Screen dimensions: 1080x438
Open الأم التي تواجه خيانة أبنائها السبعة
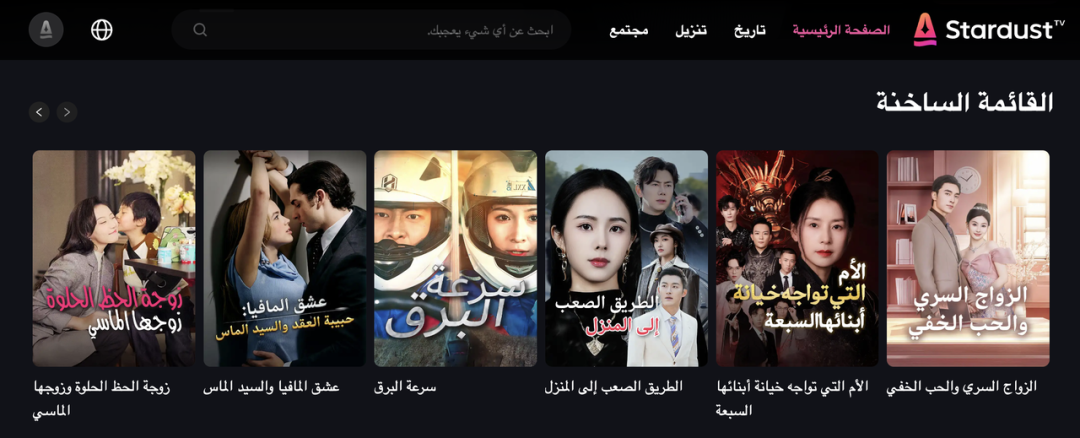click(797, 258)
